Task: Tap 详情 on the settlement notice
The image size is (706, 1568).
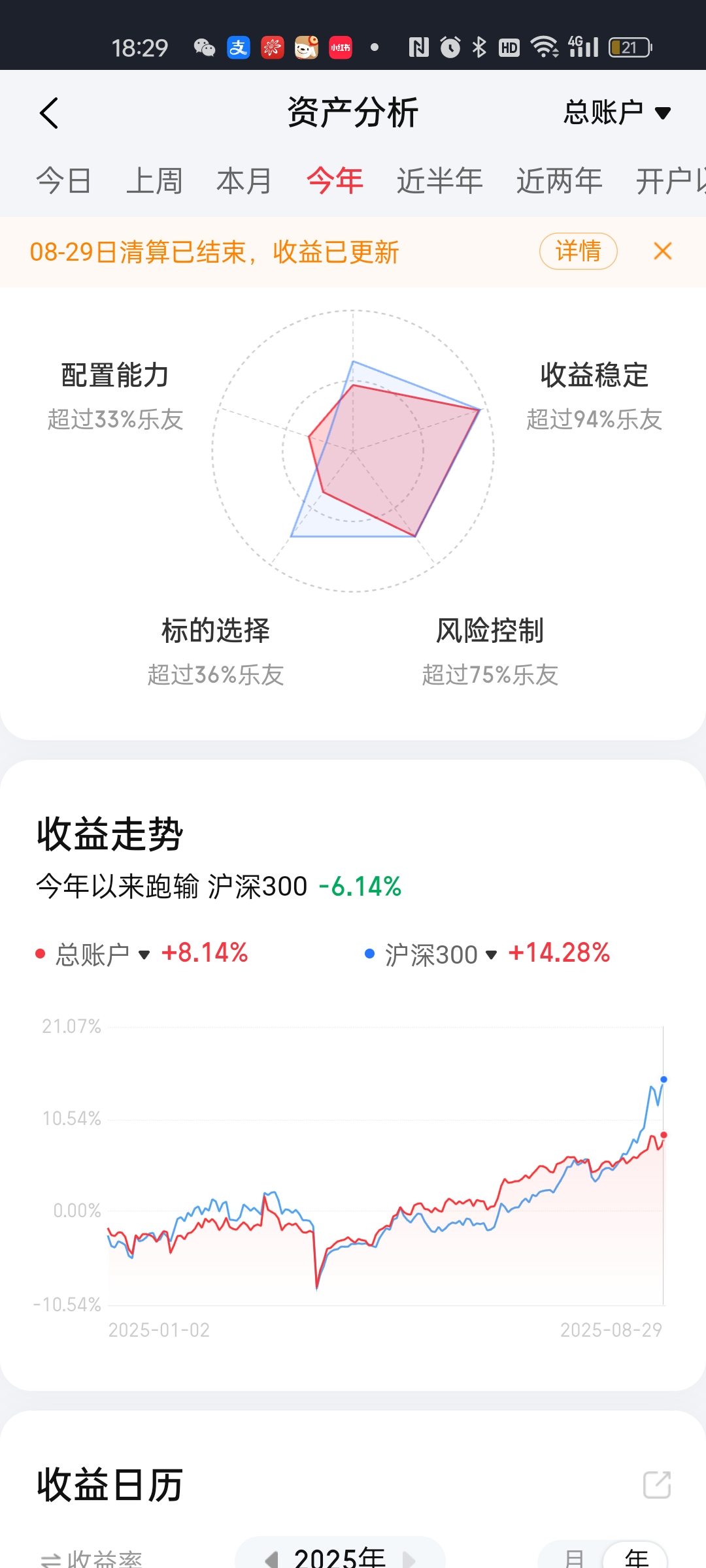Action: coord(578,251)
